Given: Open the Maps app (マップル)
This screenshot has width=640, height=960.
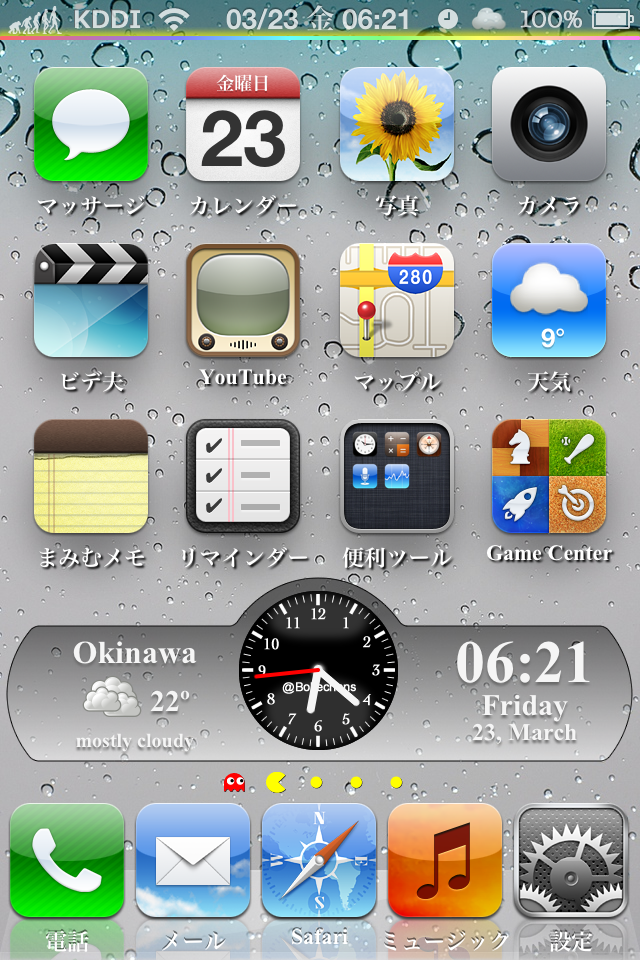Looking at the screenshot, I should click(x=396, y=301).
